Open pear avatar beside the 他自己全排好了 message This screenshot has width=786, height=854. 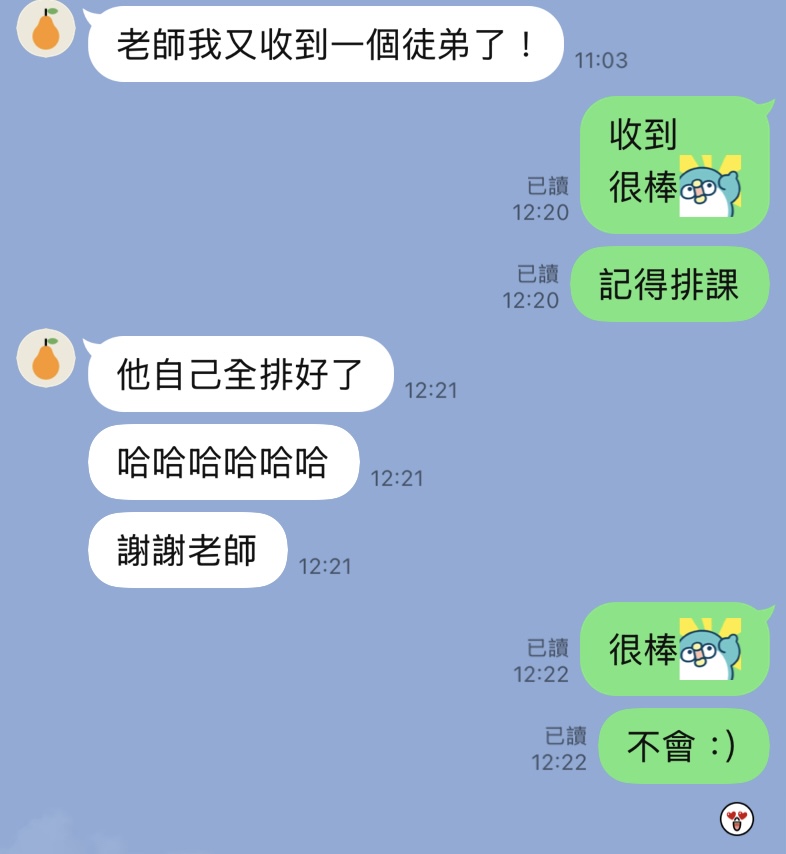coord(46,358)
